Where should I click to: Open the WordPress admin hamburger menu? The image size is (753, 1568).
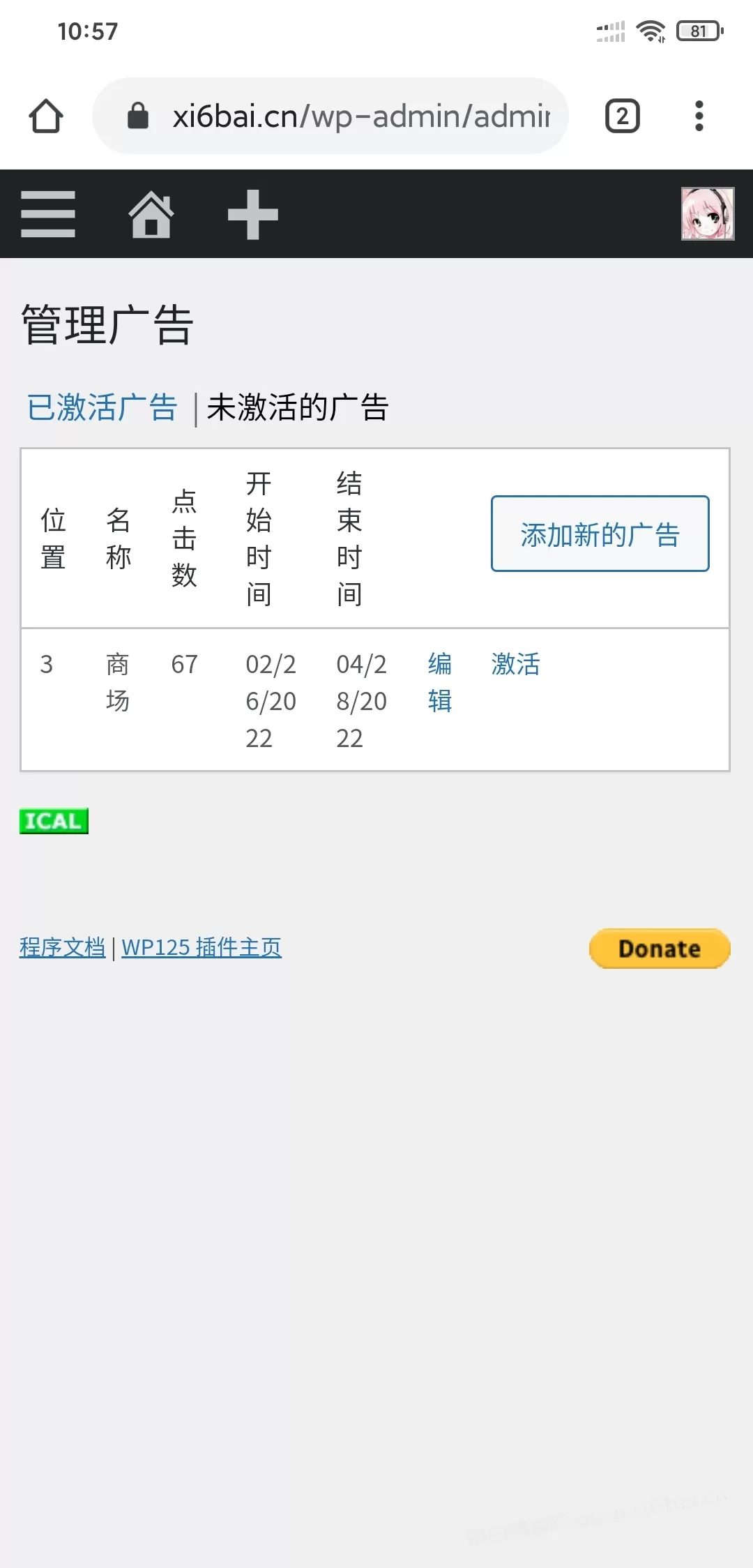pos(48,214)
